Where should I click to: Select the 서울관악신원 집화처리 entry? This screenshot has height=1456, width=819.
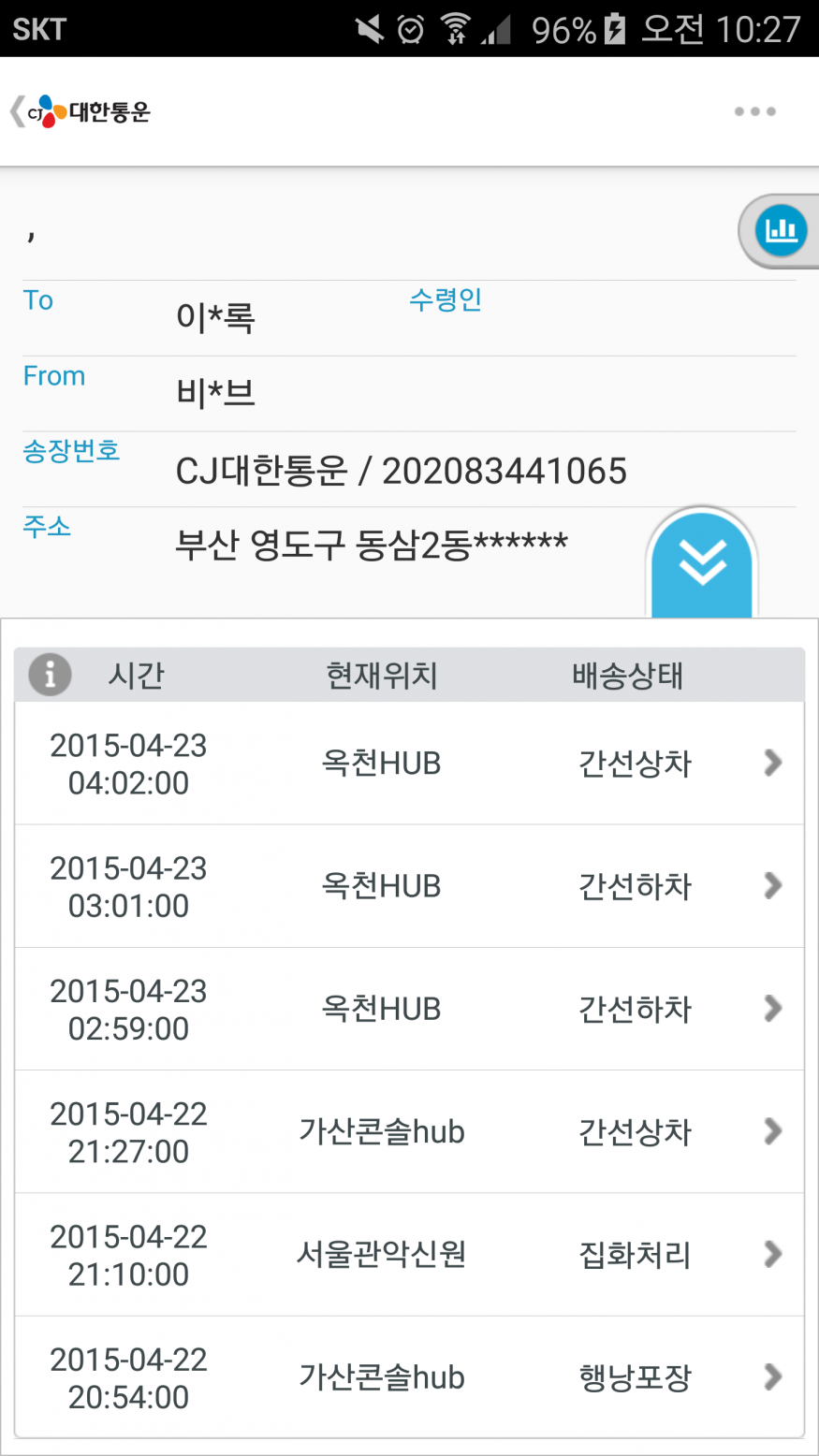(x=409, y=1254)
